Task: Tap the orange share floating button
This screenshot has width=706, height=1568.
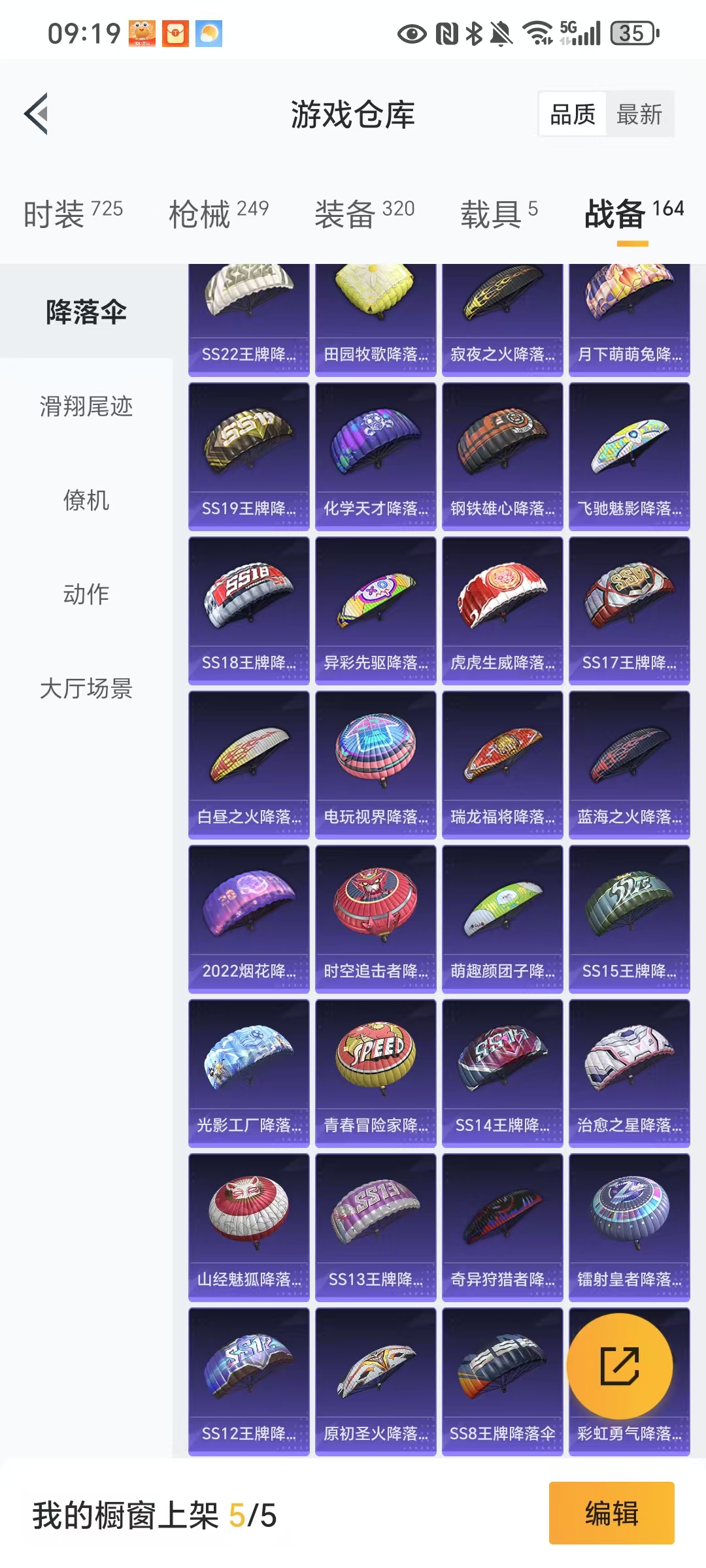Action: click(x=619, y=1367)
